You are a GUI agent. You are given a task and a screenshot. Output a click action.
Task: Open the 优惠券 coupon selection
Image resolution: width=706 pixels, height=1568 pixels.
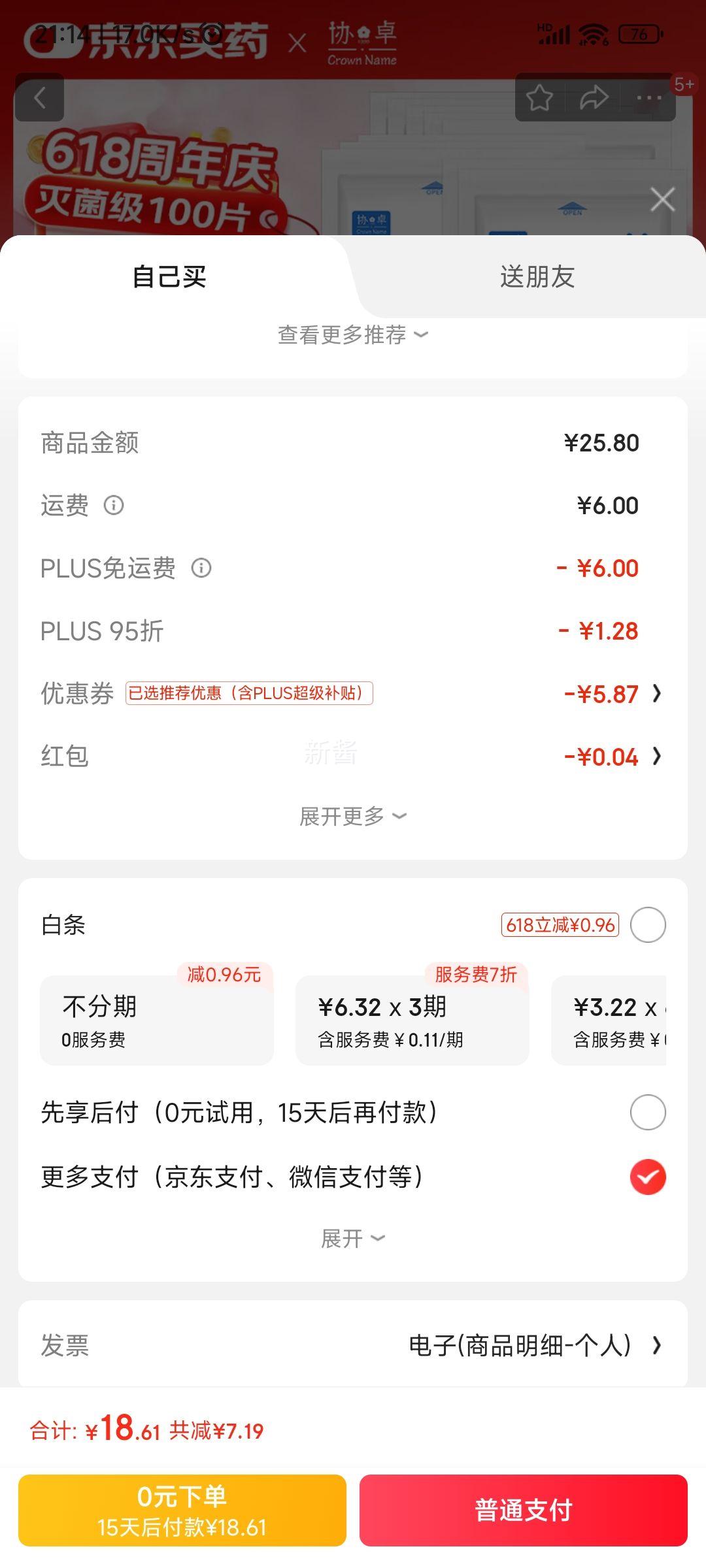coord(613,694)
